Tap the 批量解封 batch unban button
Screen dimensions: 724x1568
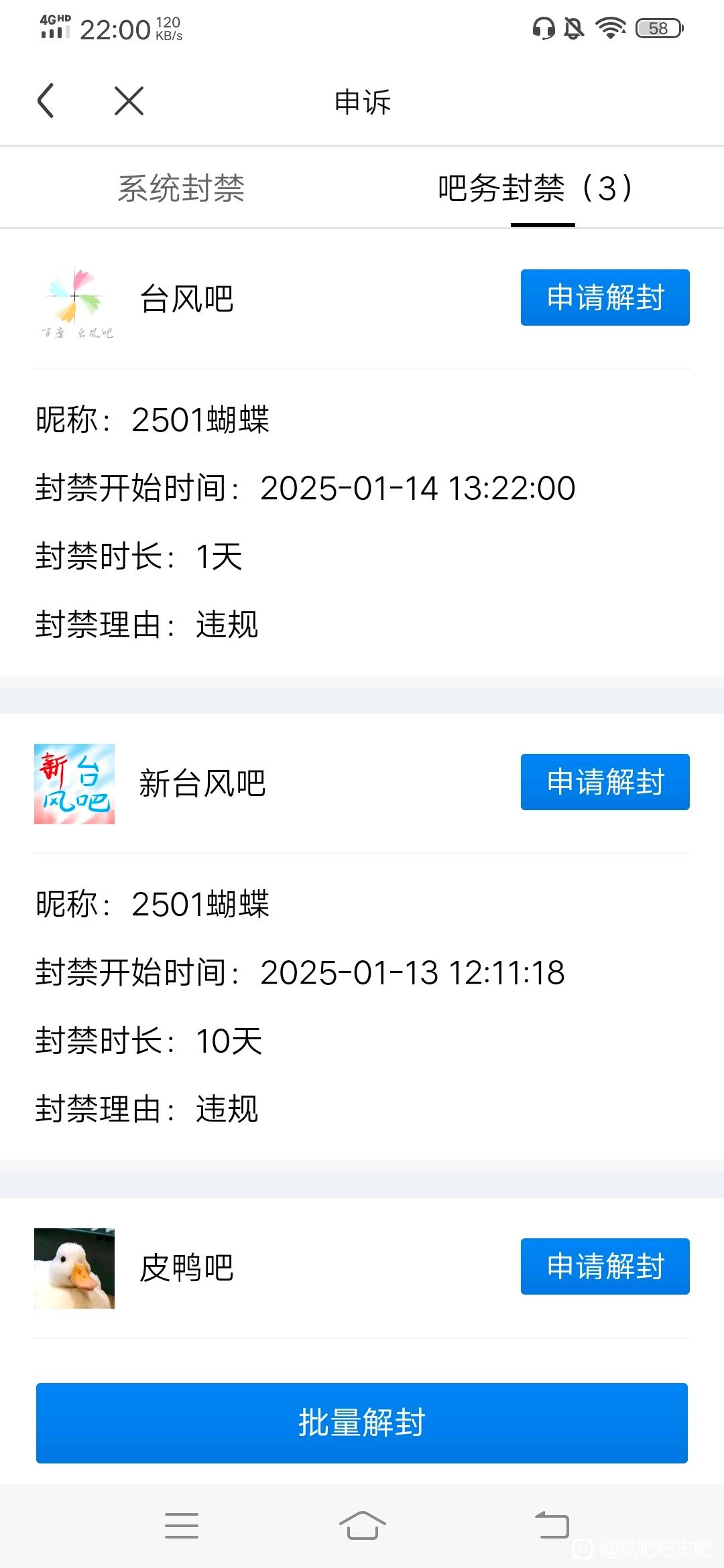(x=362, y=1423)
